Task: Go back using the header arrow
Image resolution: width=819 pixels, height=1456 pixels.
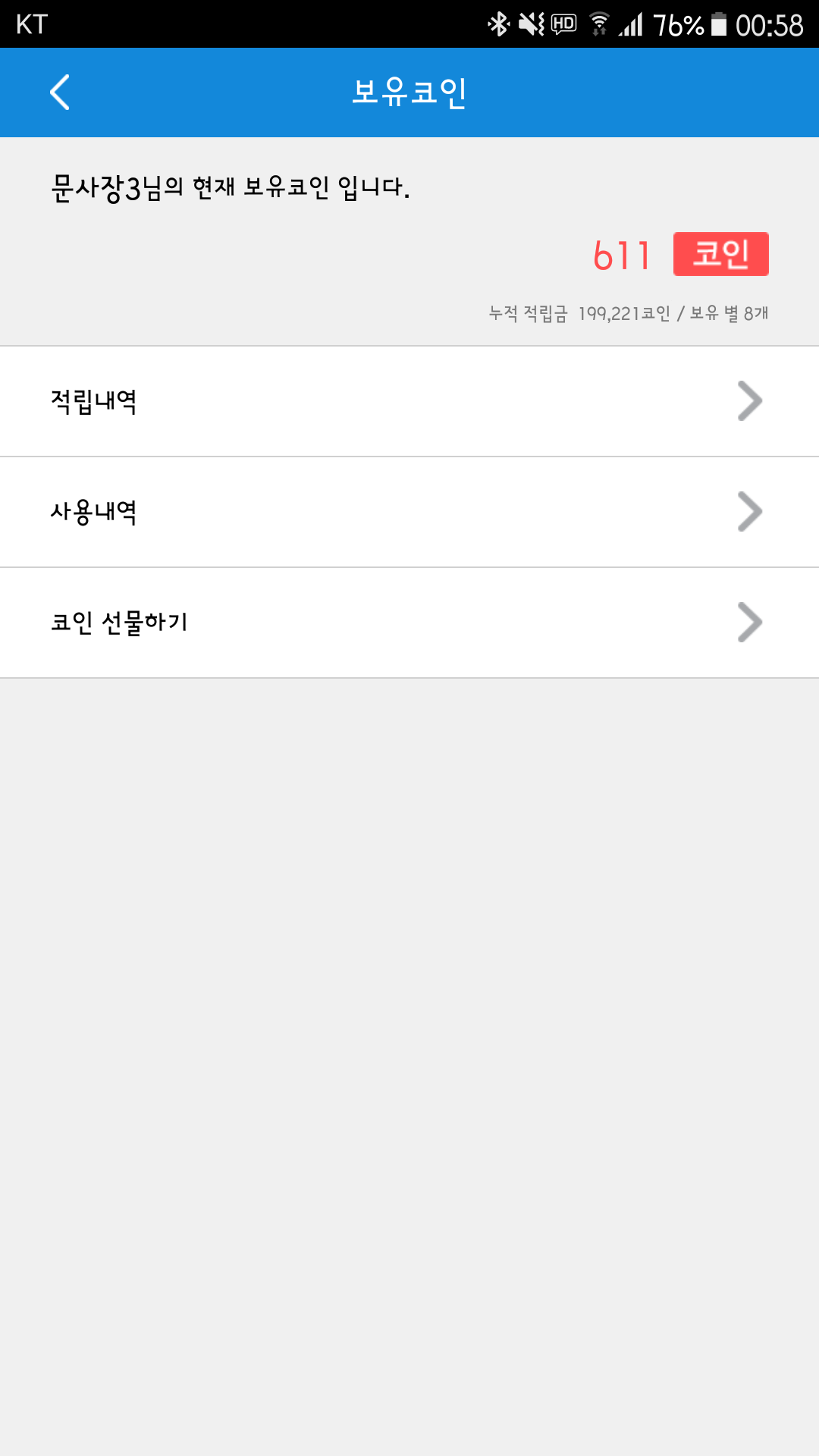Action: (60, 93)
